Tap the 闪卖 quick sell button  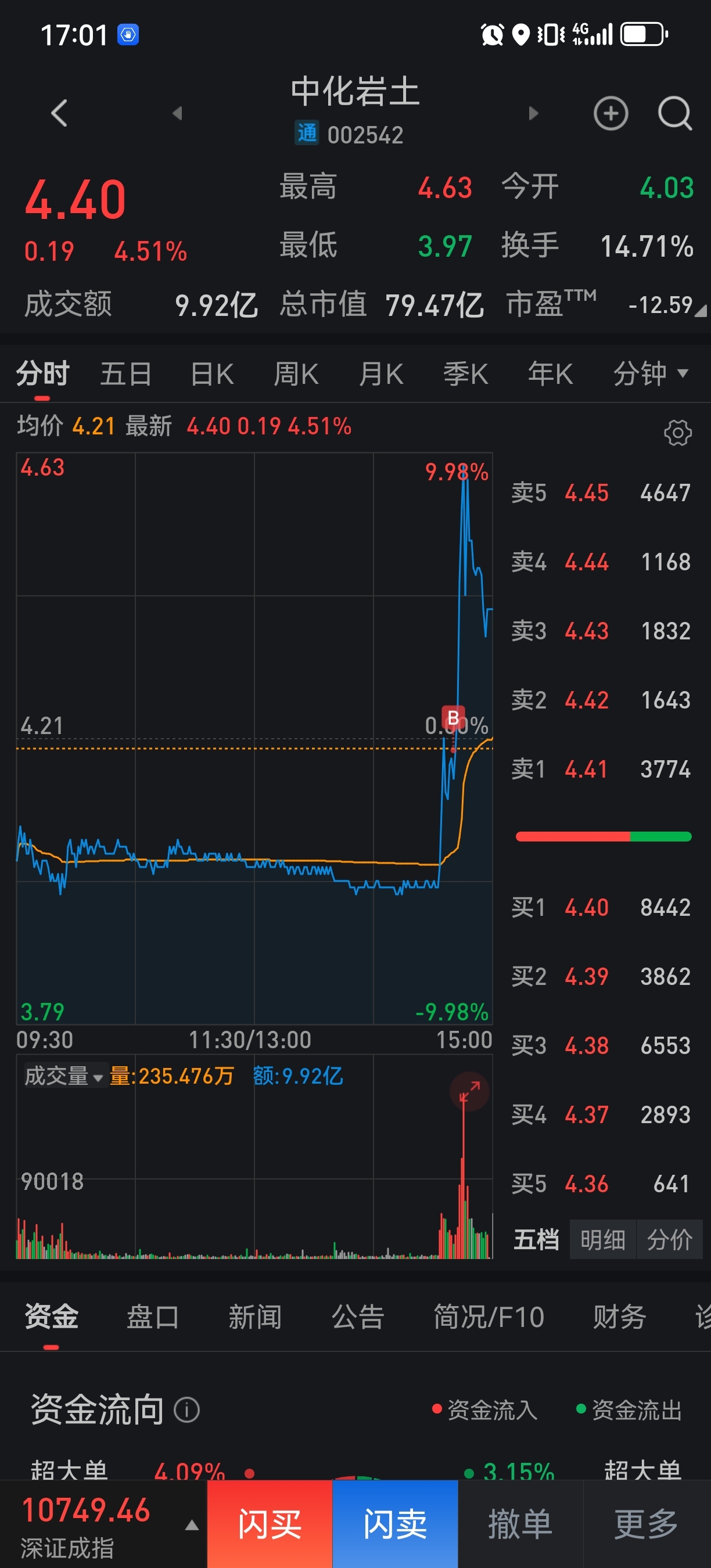395,1524
